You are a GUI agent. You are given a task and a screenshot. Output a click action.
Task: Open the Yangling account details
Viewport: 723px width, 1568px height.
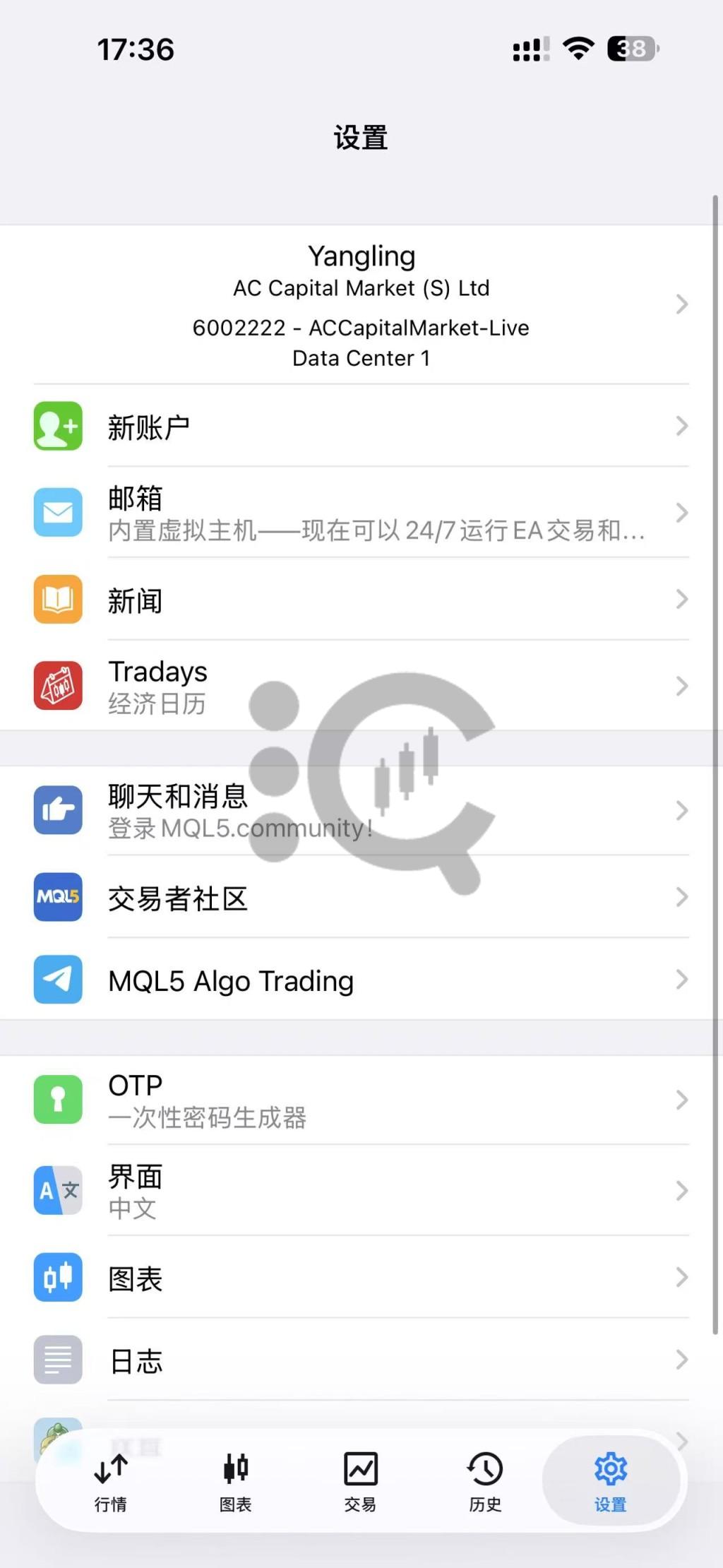tap(361, 305)
